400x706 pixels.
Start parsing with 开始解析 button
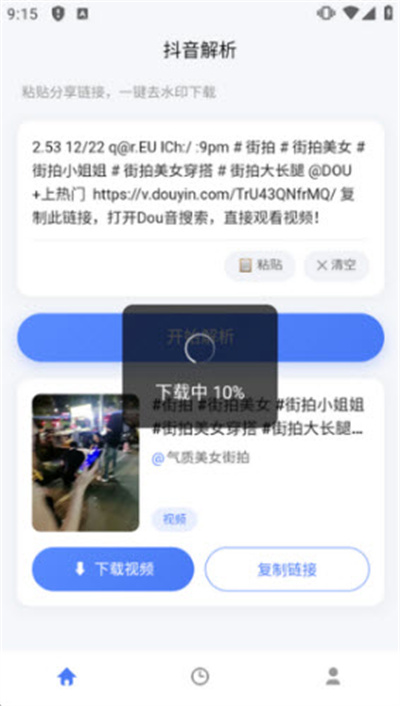pos(200,337)
